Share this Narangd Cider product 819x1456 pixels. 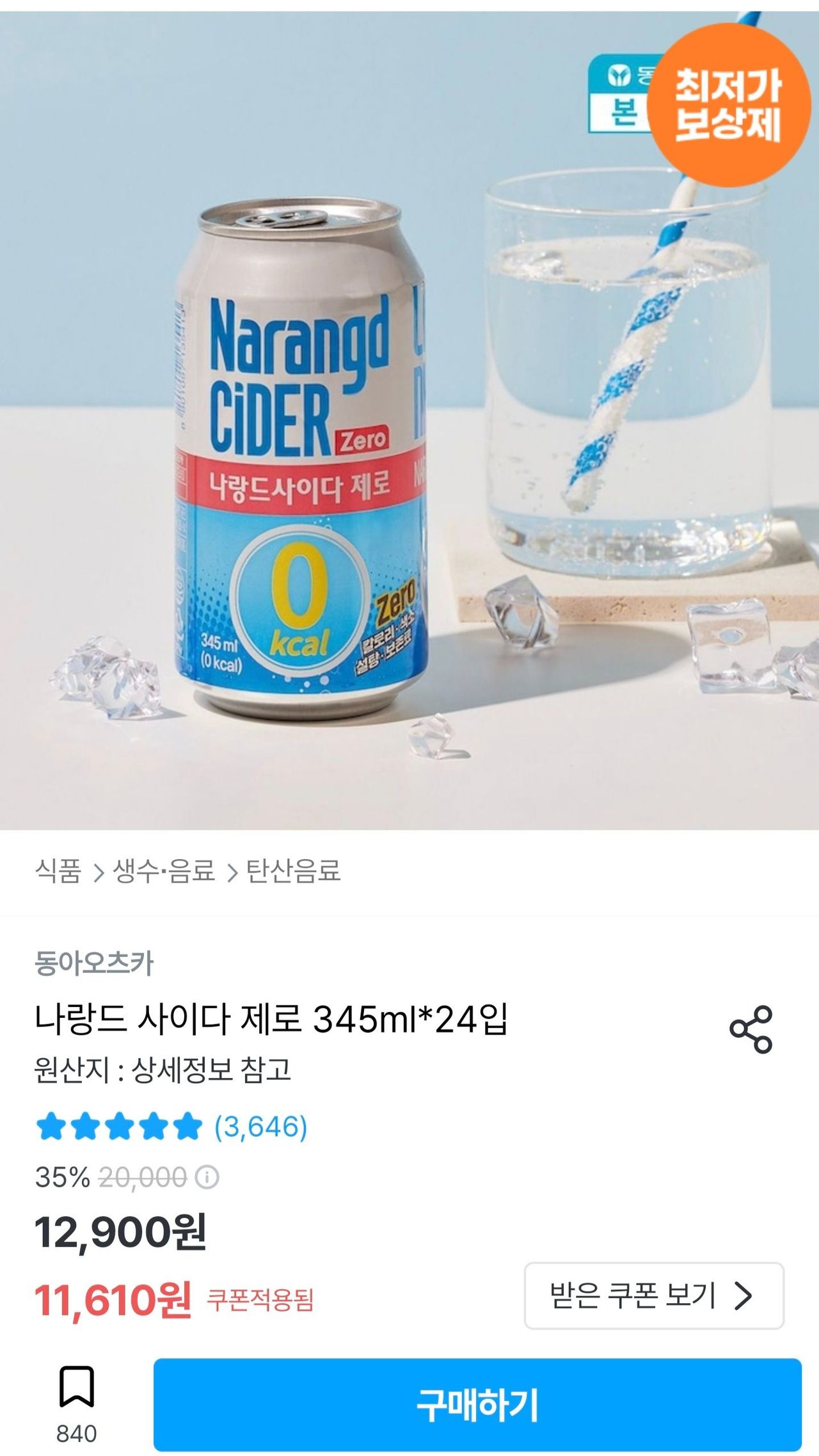[x=751, y=1029]
